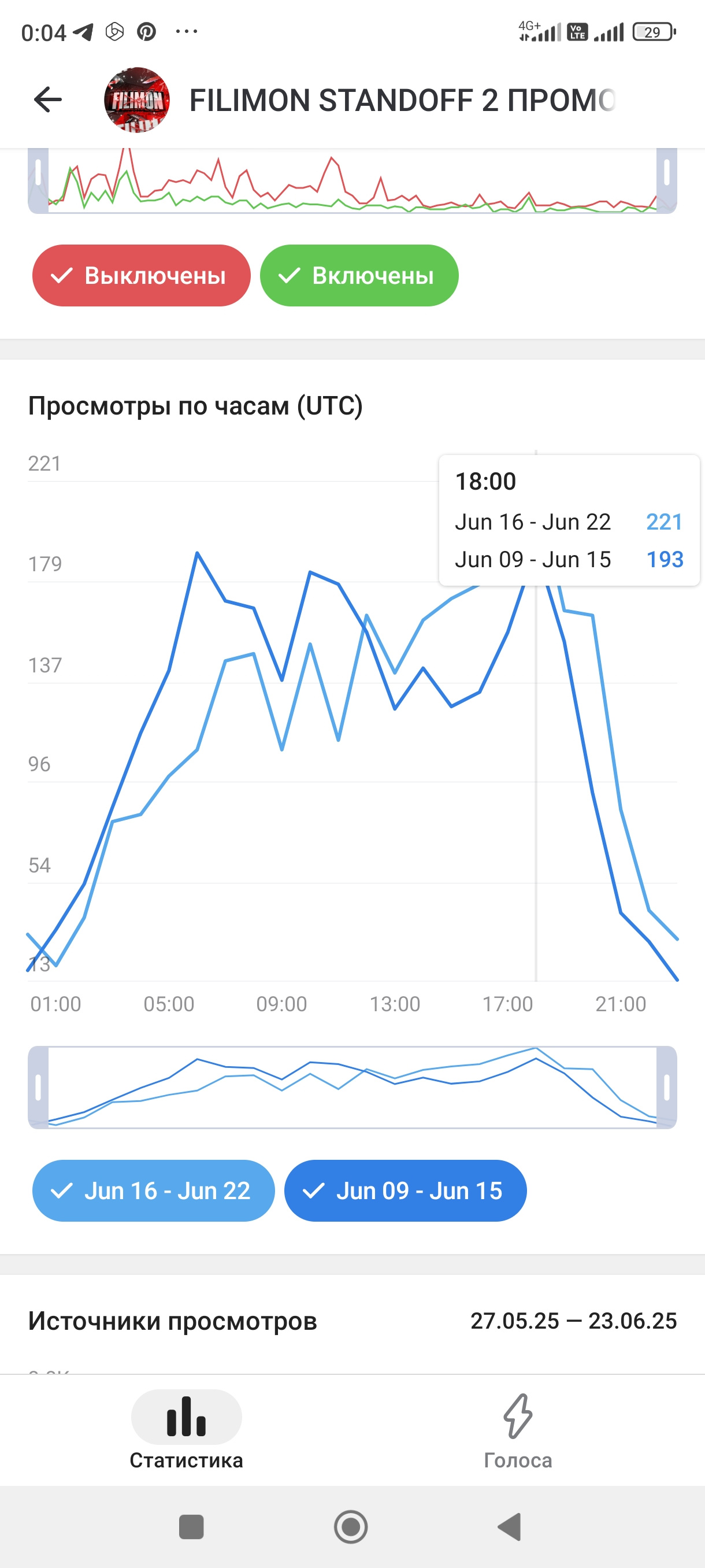
Task: Tap the system home button
Action: pyautogui.click(x=351, y=1526)
